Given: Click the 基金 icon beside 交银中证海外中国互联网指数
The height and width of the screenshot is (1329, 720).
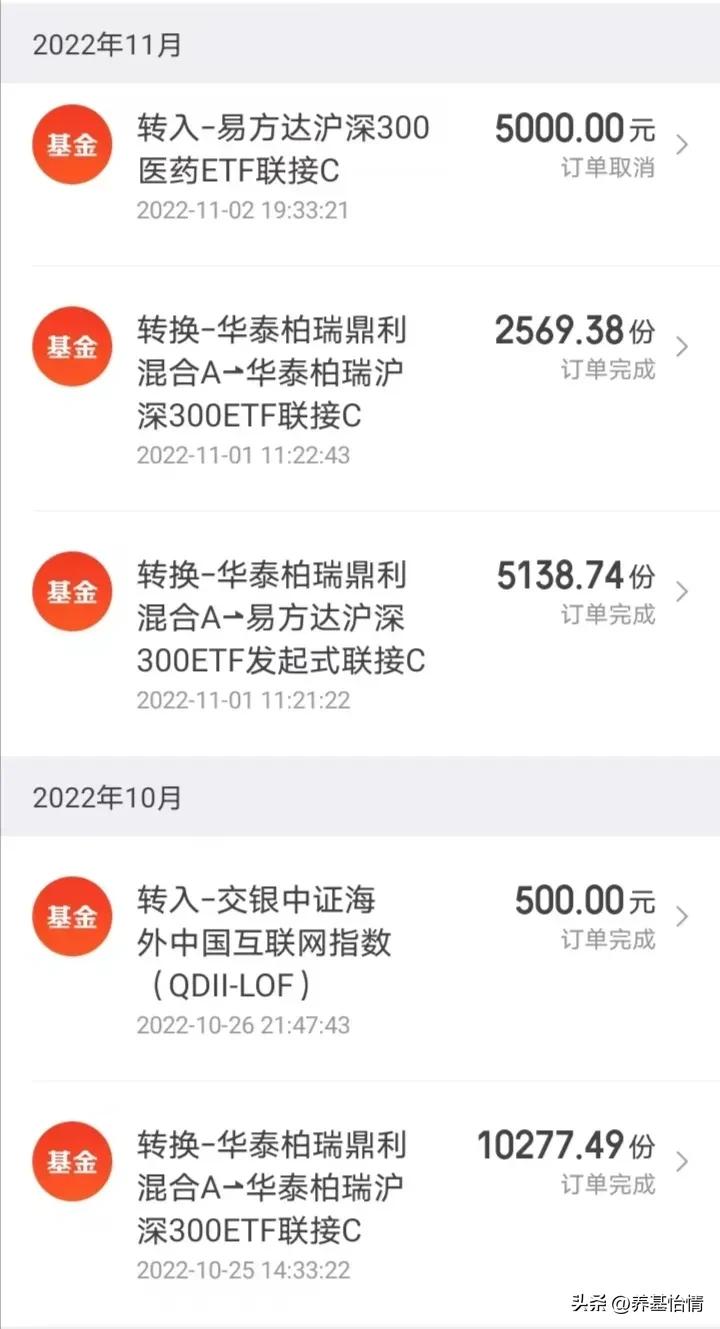Looking at the screenshot, I should point(71,917).
